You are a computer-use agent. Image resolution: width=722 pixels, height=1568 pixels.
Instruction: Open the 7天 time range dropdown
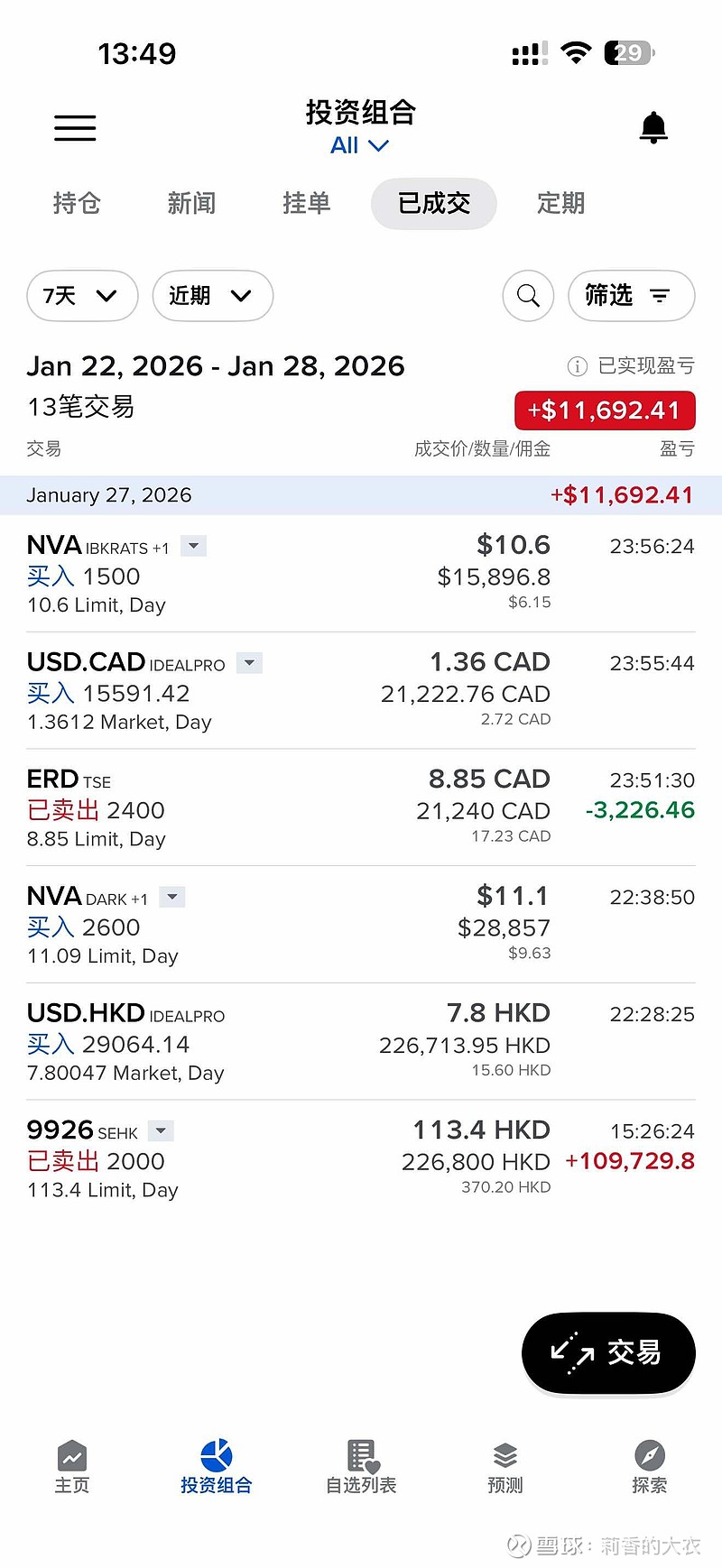(x=82, y=296)
